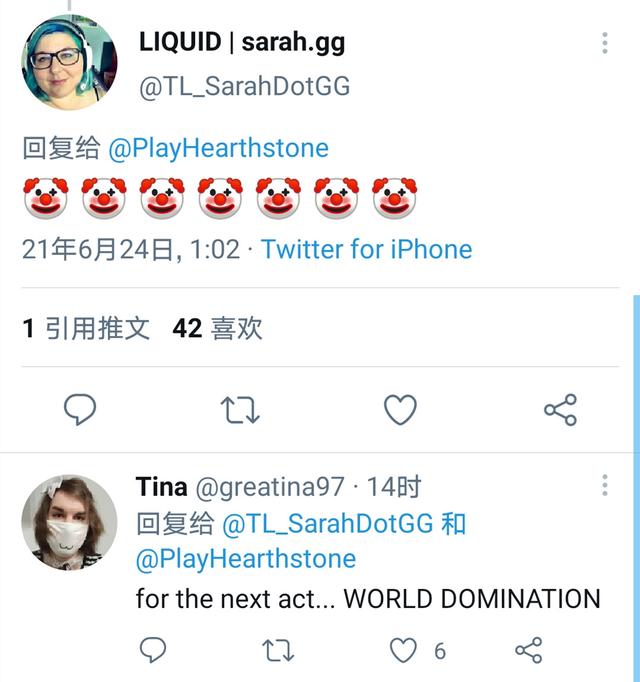Viewport: 640px width, 682px height.
Task: Reply to Tina's WORLD DOMINATION tweet
Action: [x=152, y=651]
